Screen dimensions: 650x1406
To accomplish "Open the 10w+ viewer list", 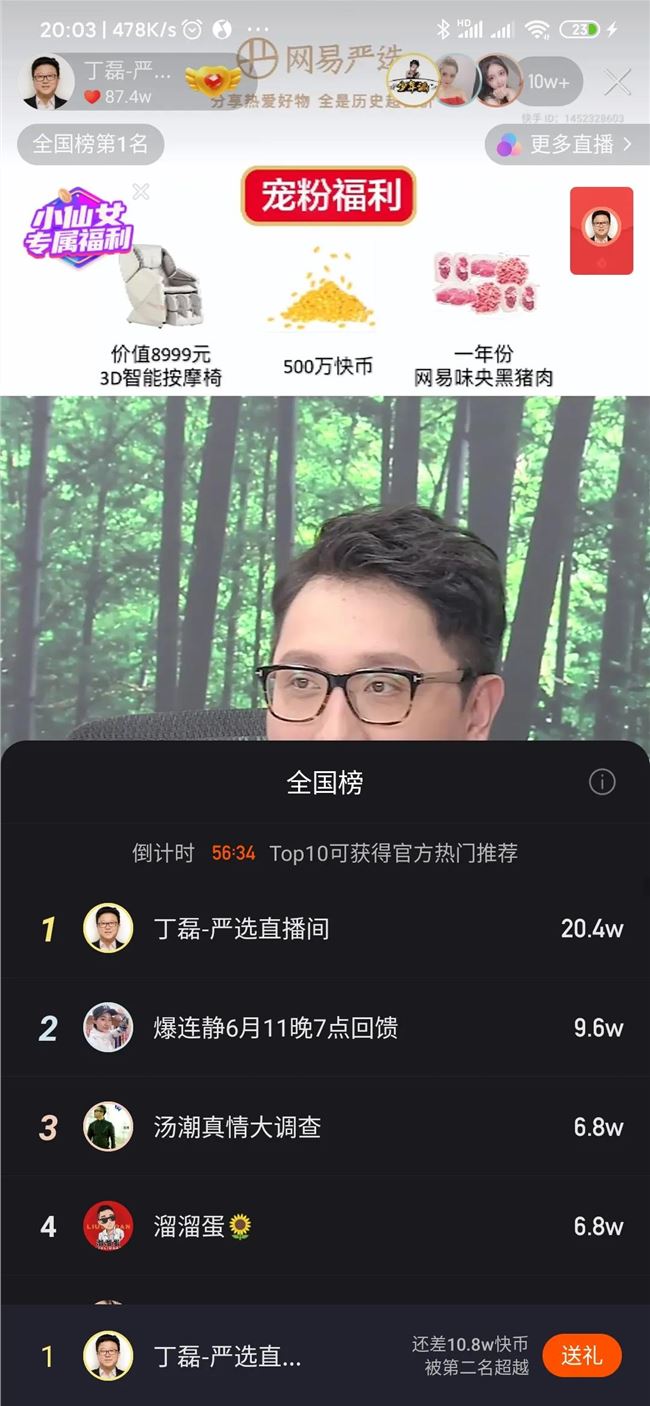I will click(549, 82).
